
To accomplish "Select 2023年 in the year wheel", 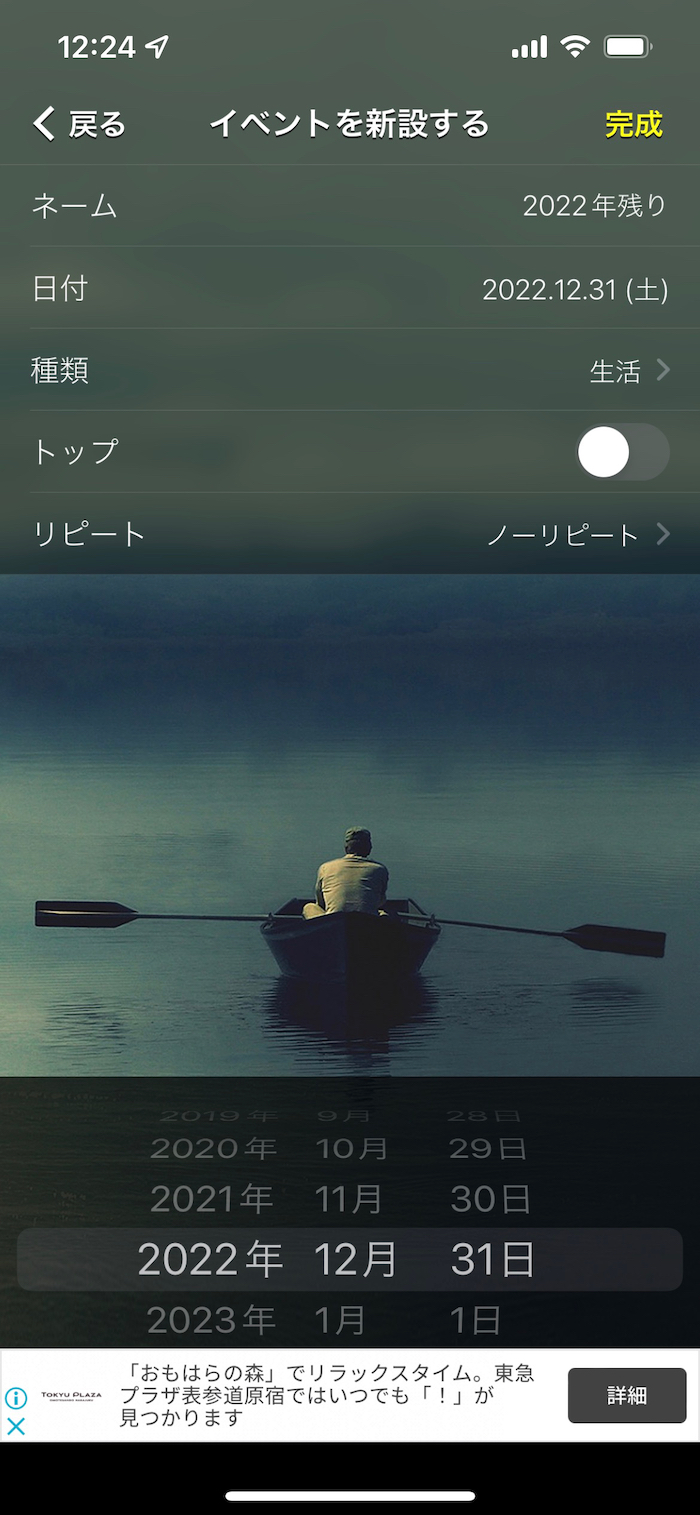I will coord(211,1320).
